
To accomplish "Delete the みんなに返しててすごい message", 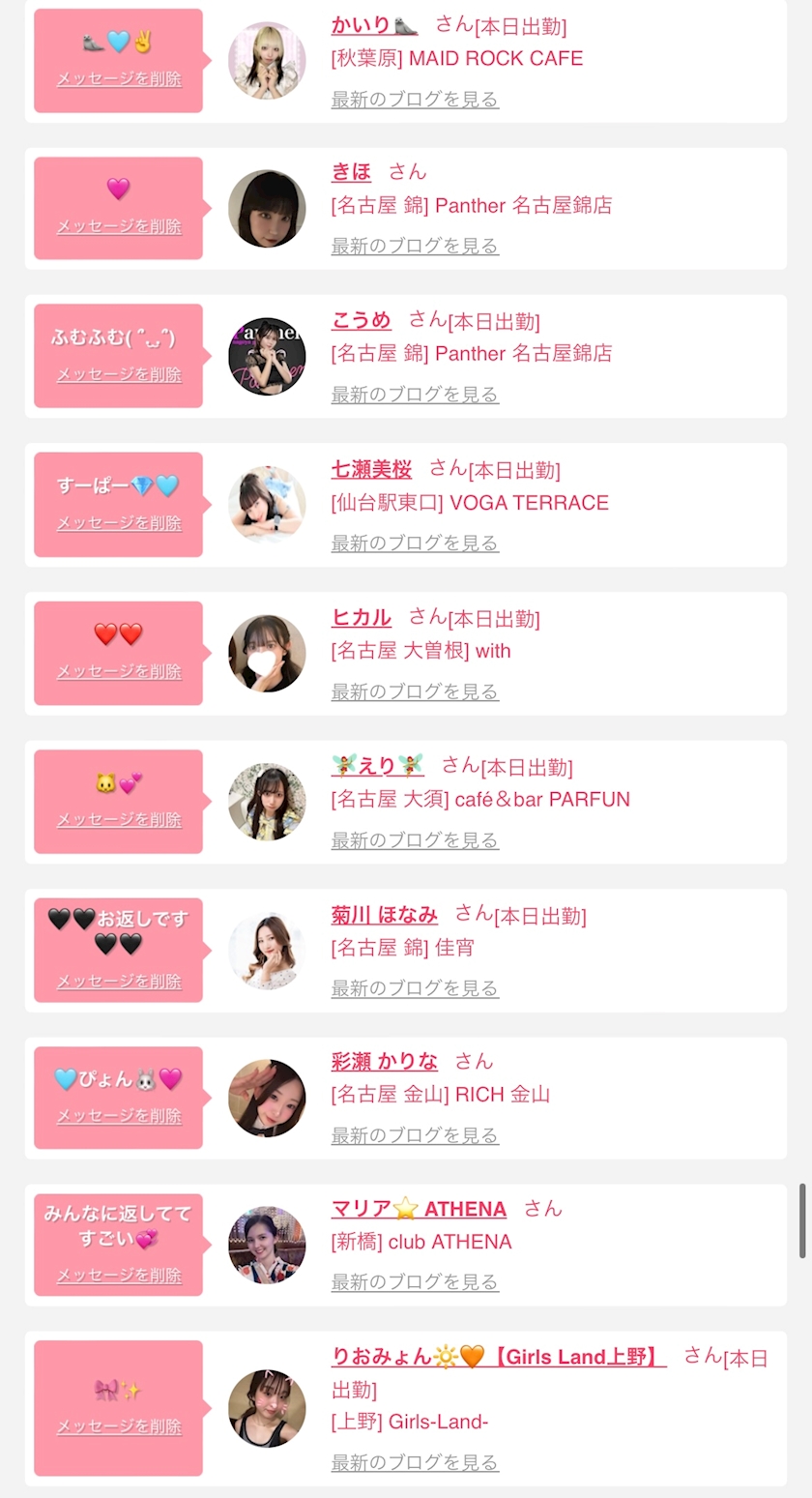I will (x=119, y=1275).
